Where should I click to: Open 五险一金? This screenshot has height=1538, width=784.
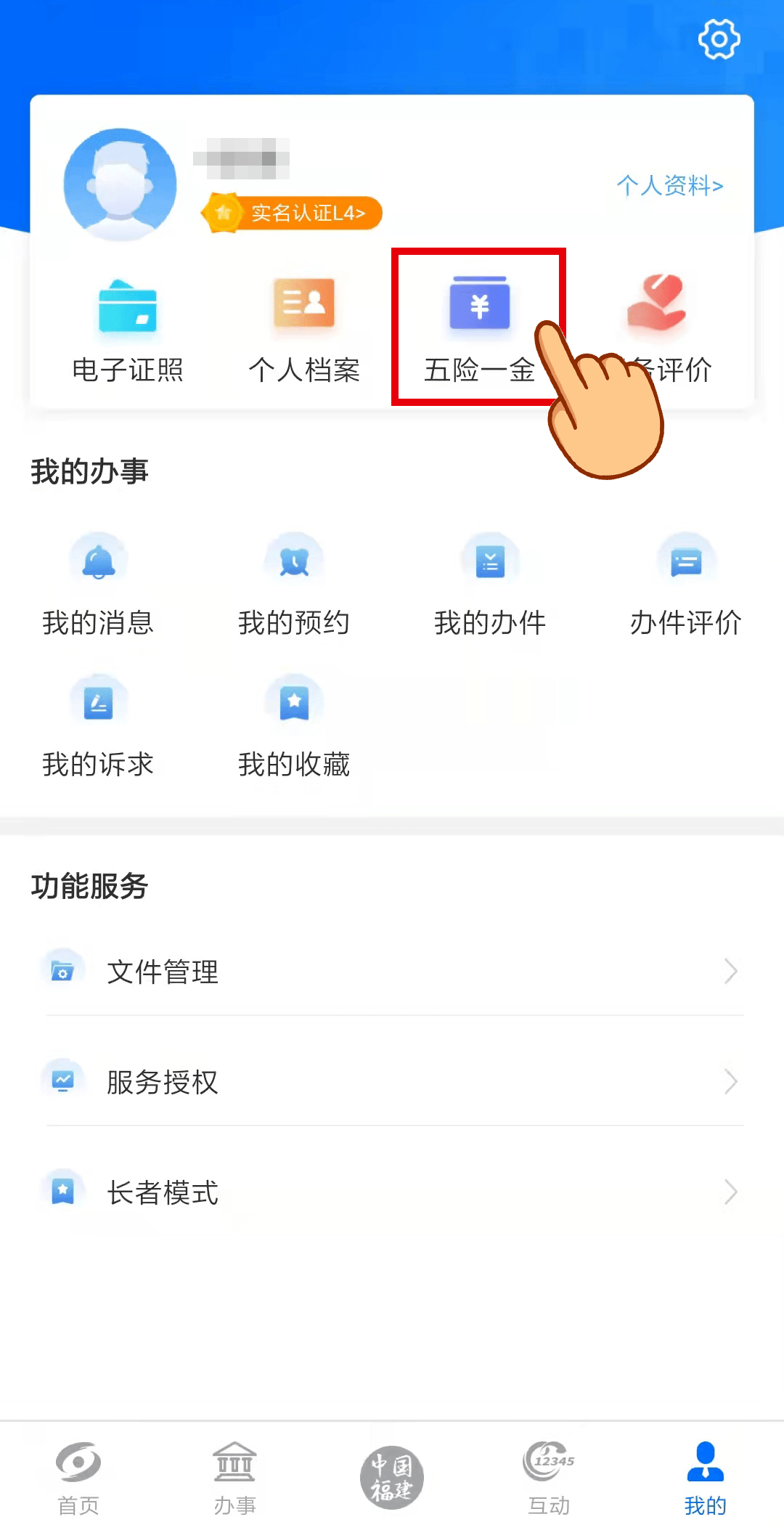[479, 330]
